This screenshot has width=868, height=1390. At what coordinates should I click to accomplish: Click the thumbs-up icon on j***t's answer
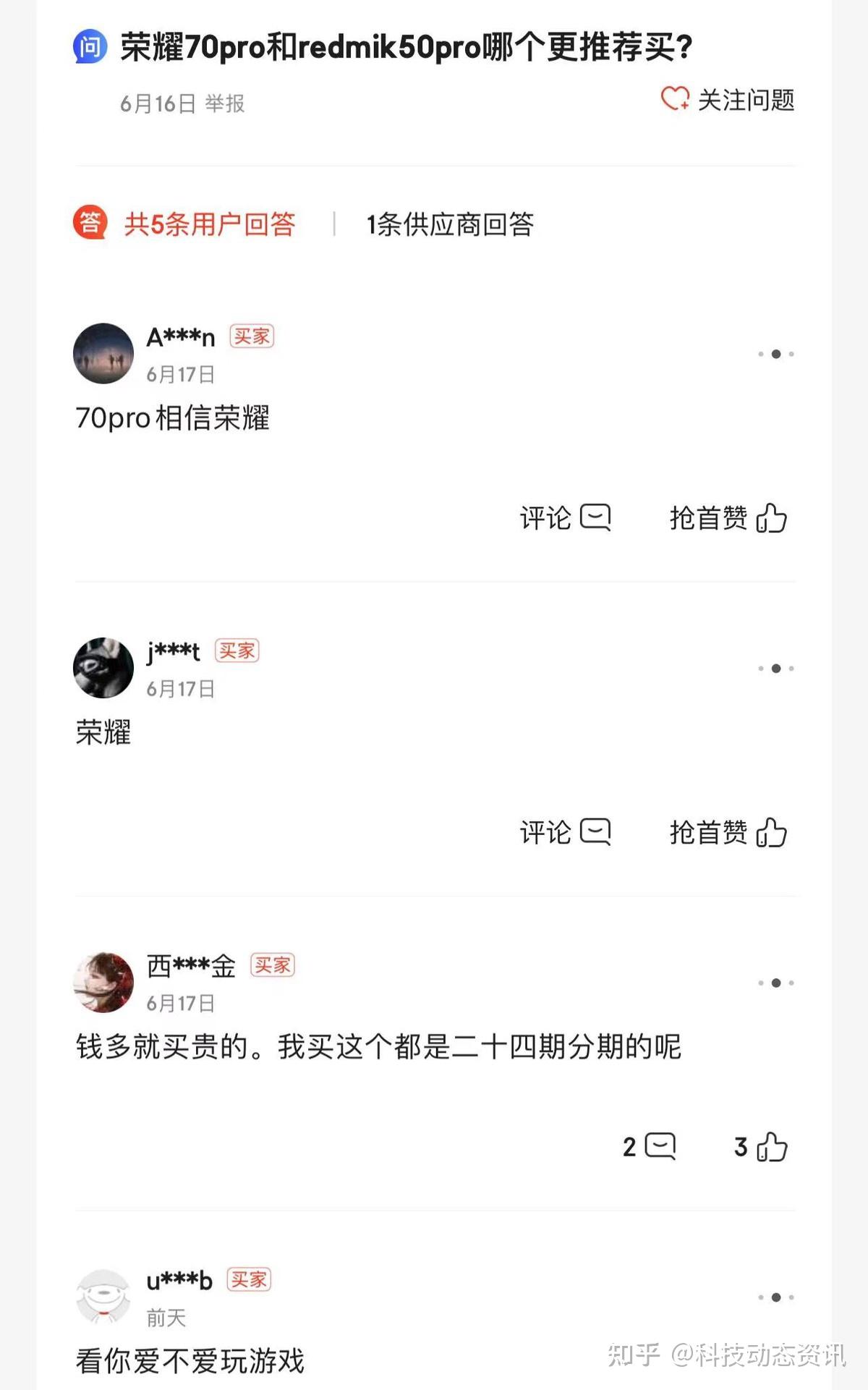[770, 832]
